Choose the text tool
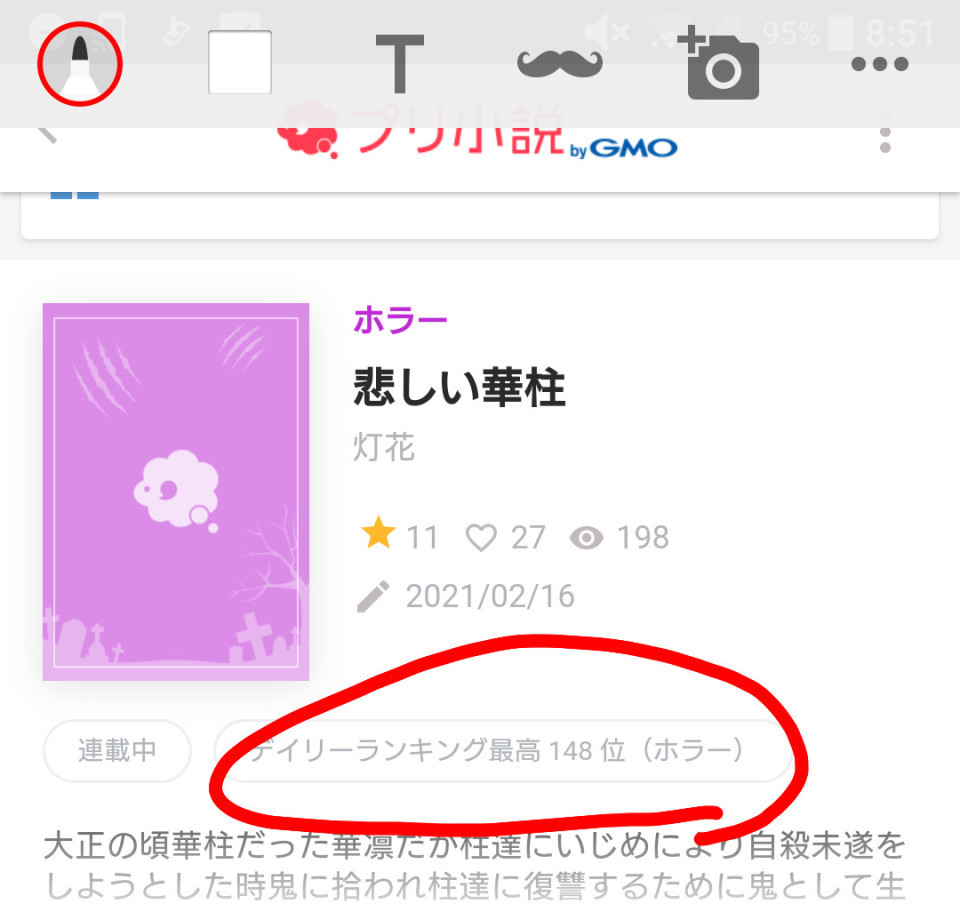960x912 pixels. point(400,63)
